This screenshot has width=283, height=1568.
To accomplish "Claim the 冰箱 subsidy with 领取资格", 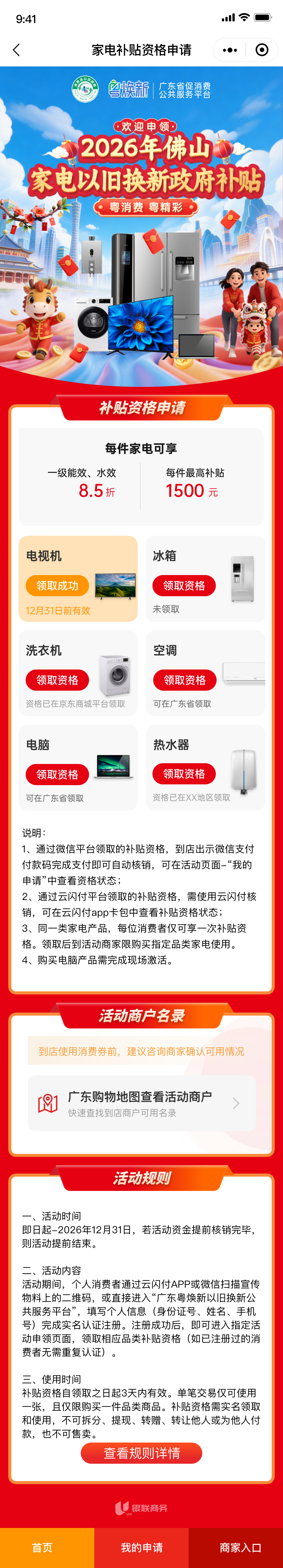I will [x=184, y=586].
